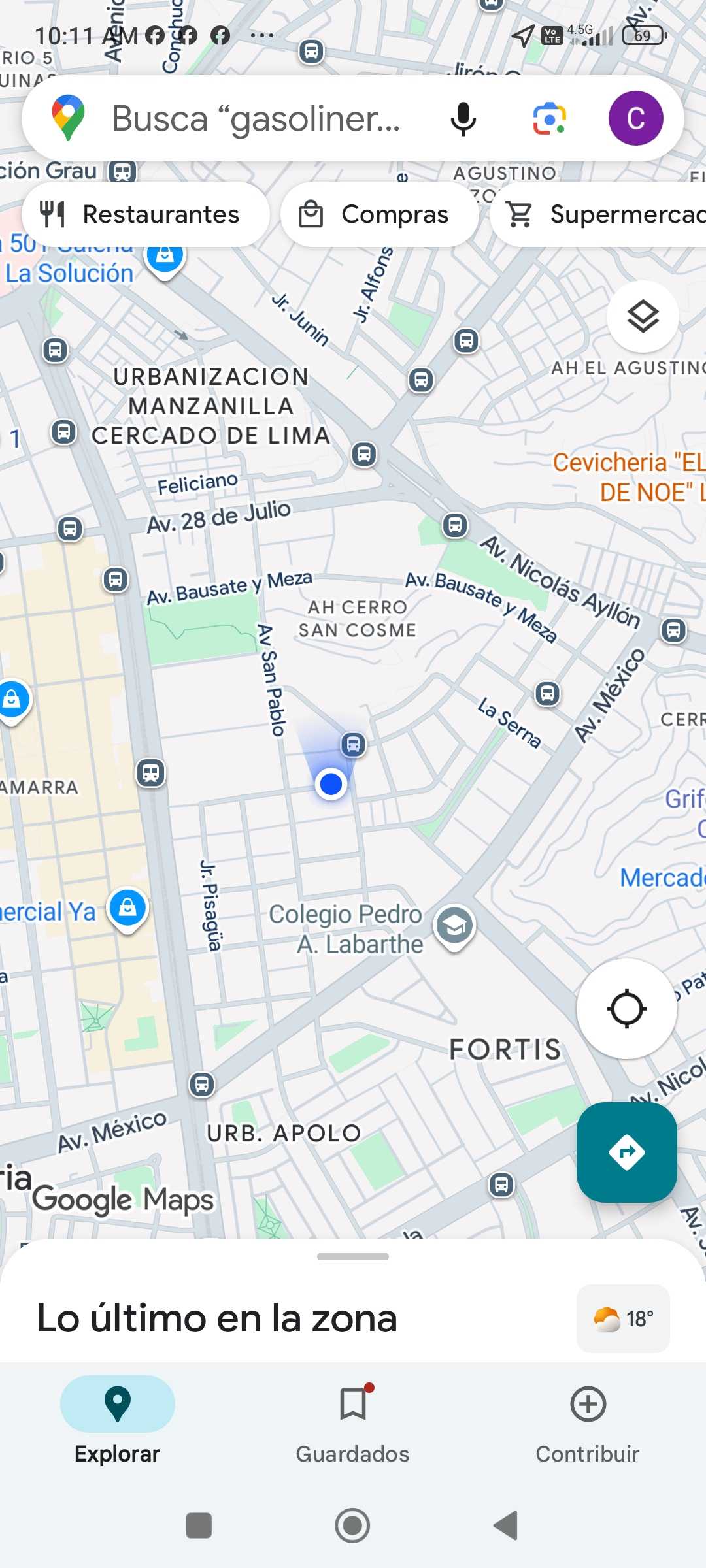Start voice search with the microphone
This screenshot has height=1568, width=706.
(463, 119)
